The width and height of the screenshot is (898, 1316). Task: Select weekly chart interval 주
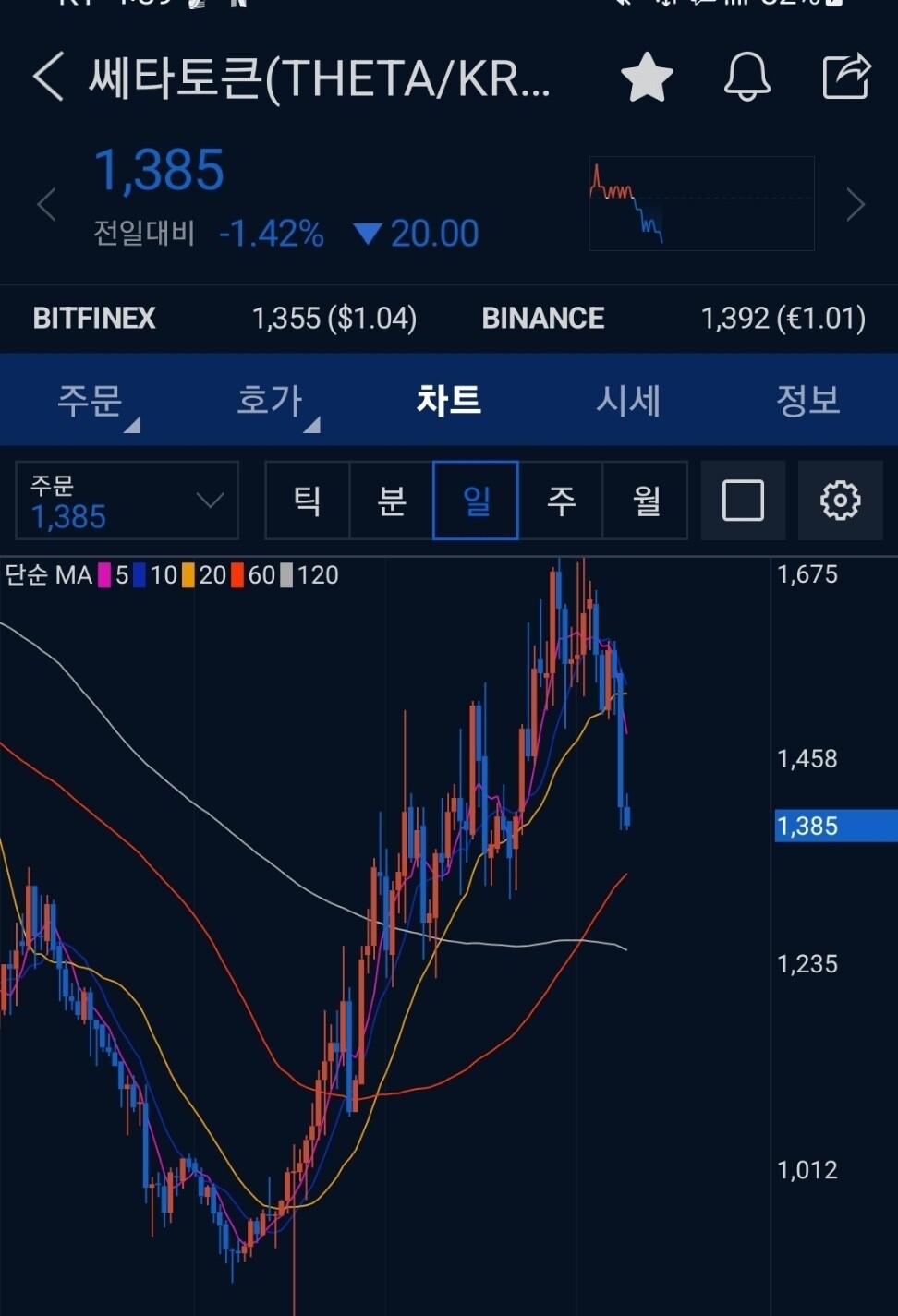[560, 501]
